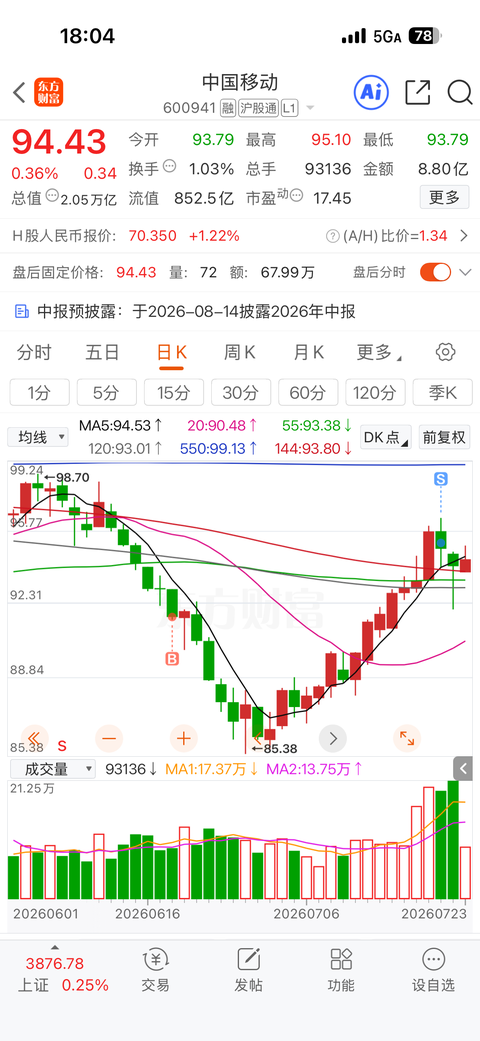Turn off the 盘后分时 switch
This screenshot has width=480, height=1041.
point(436,272)
